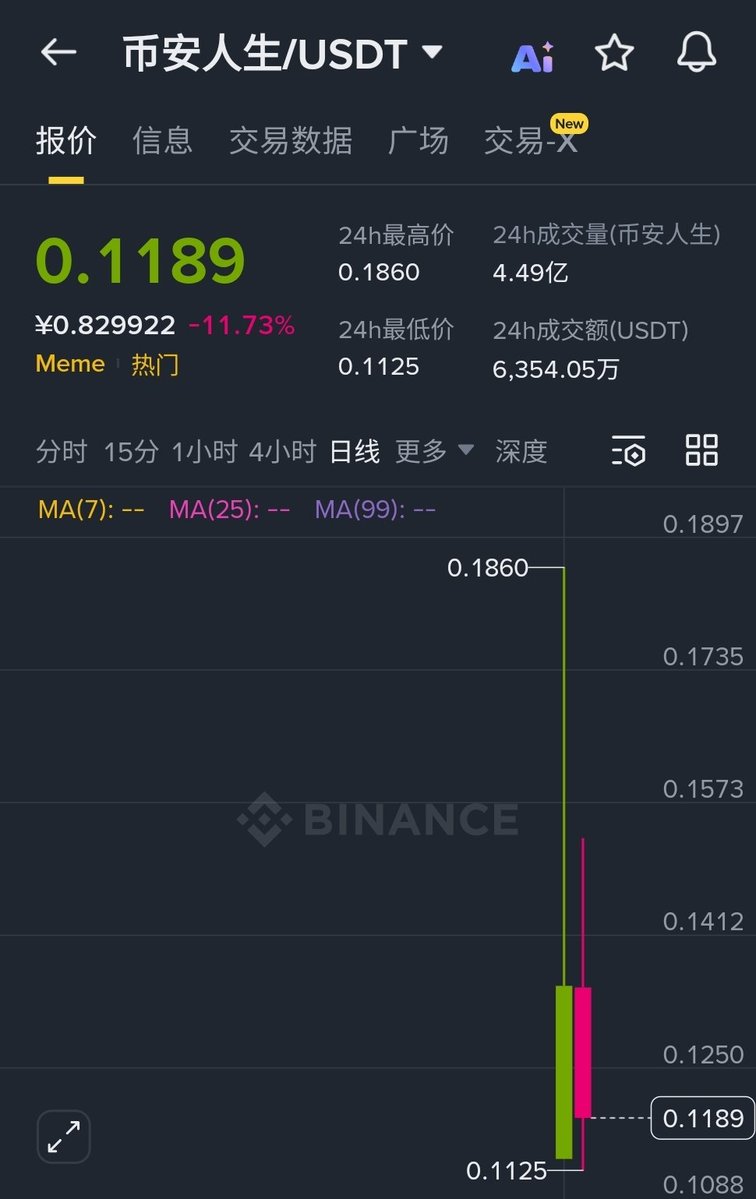756x1199 pixels.
Task: Tap the Meme category tag
Action: coord(70,364)
